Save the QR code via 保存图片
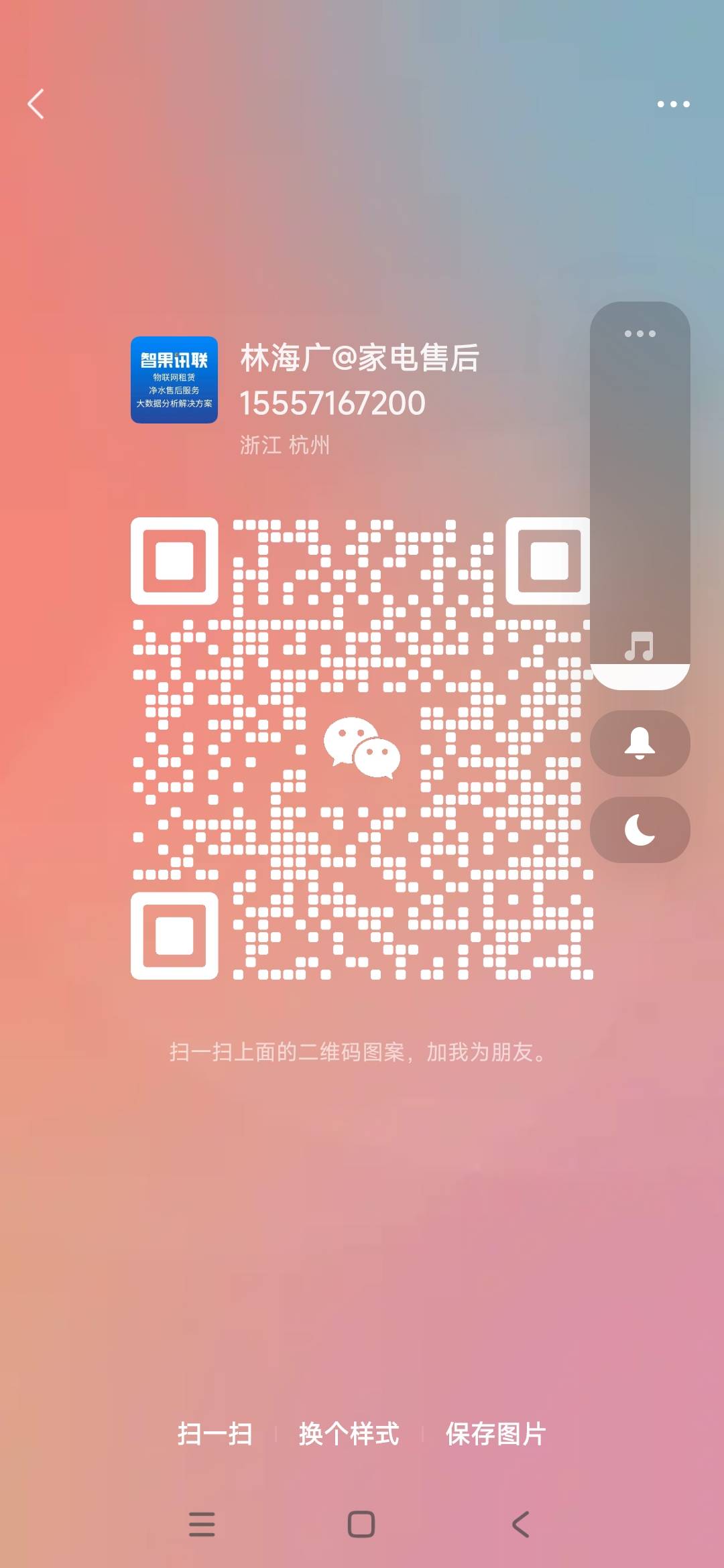 495,1434
